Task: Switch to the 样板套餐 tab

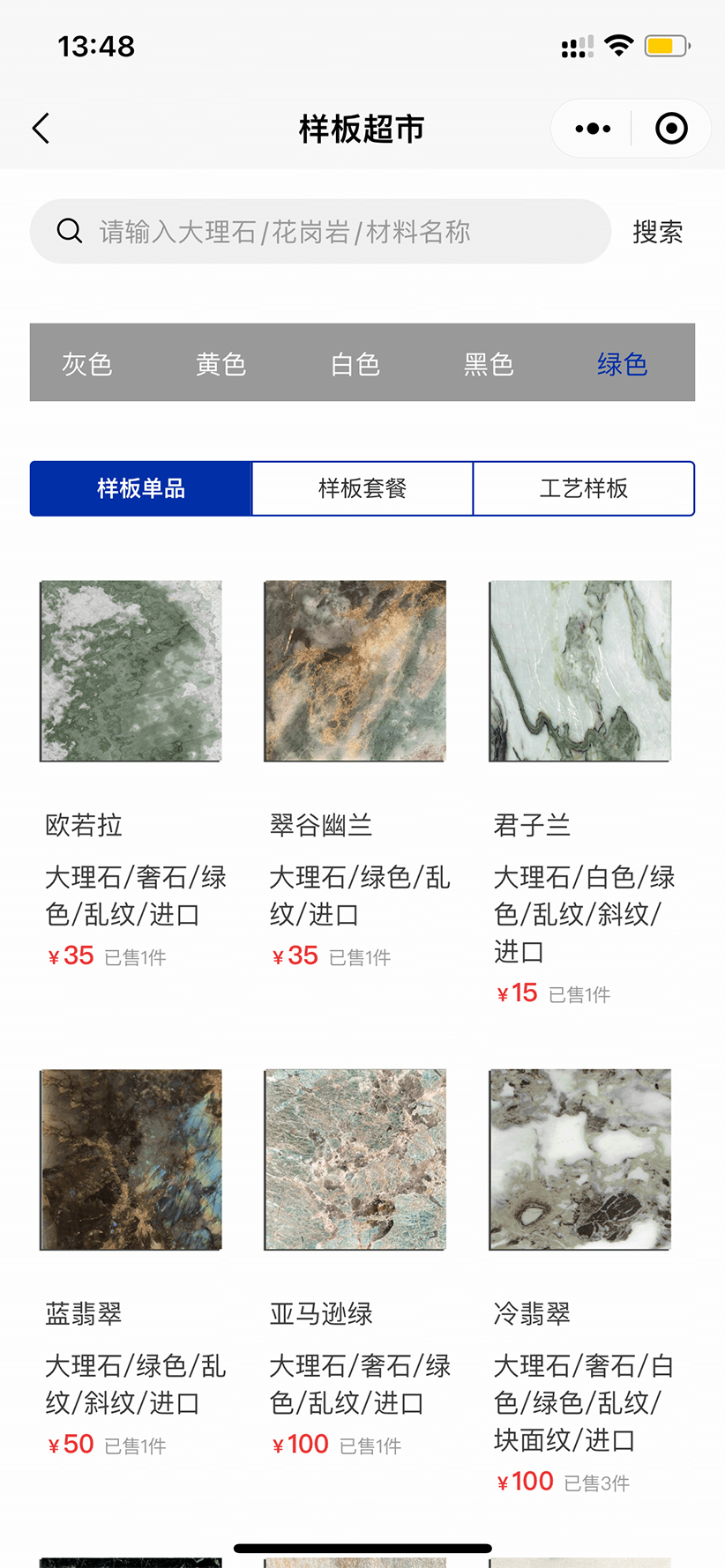Action: pyautogui.click(x=362, y=488)
